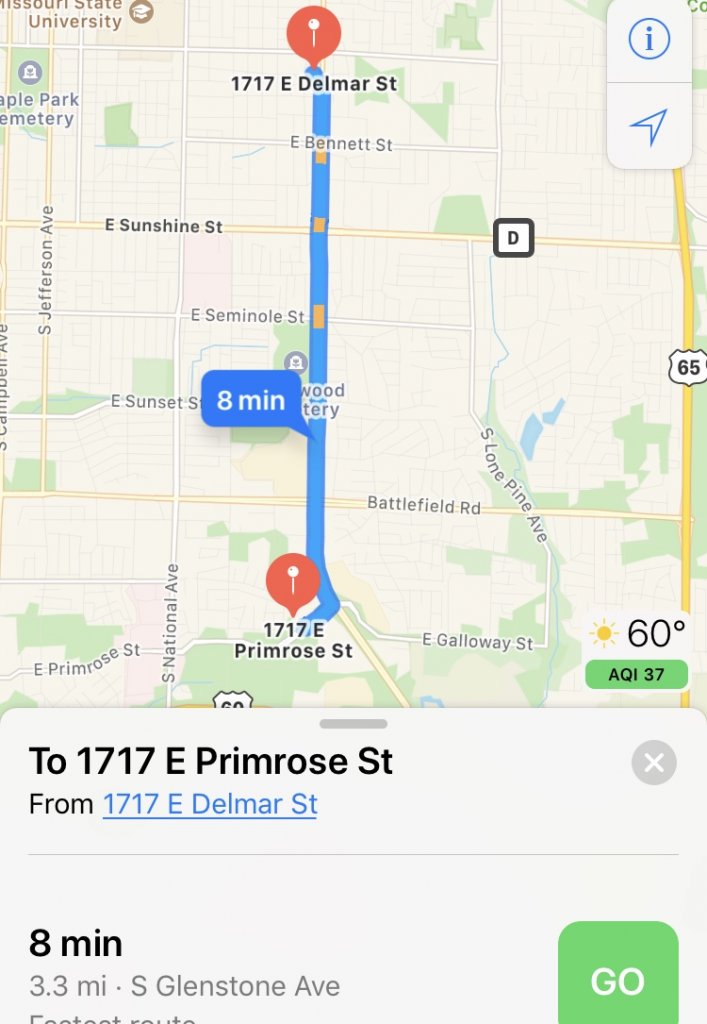Change starting point 1717 E Delmar St
707x1024 pixels.
point(210,804)
